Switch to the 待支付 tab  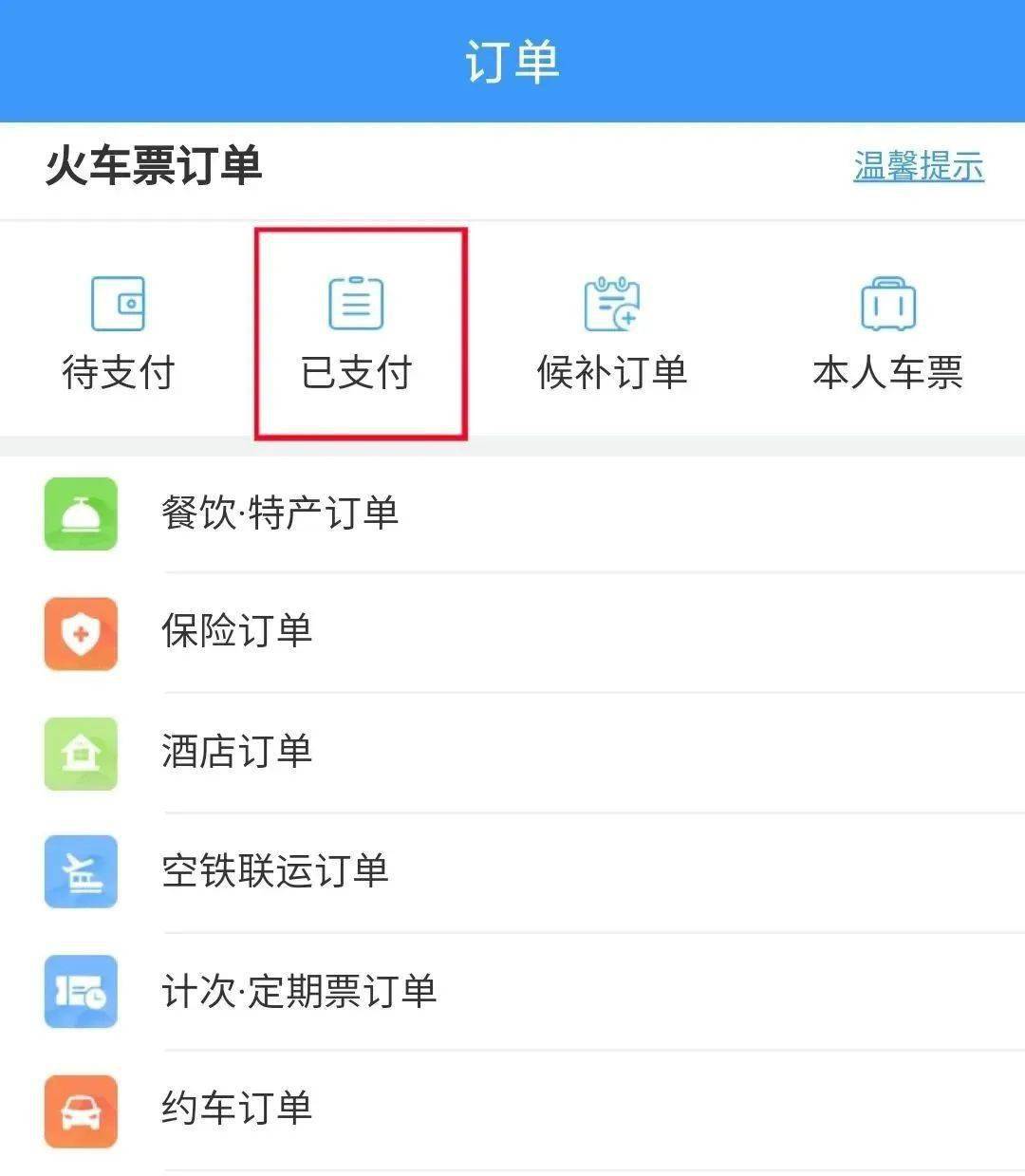coord(116,372)
